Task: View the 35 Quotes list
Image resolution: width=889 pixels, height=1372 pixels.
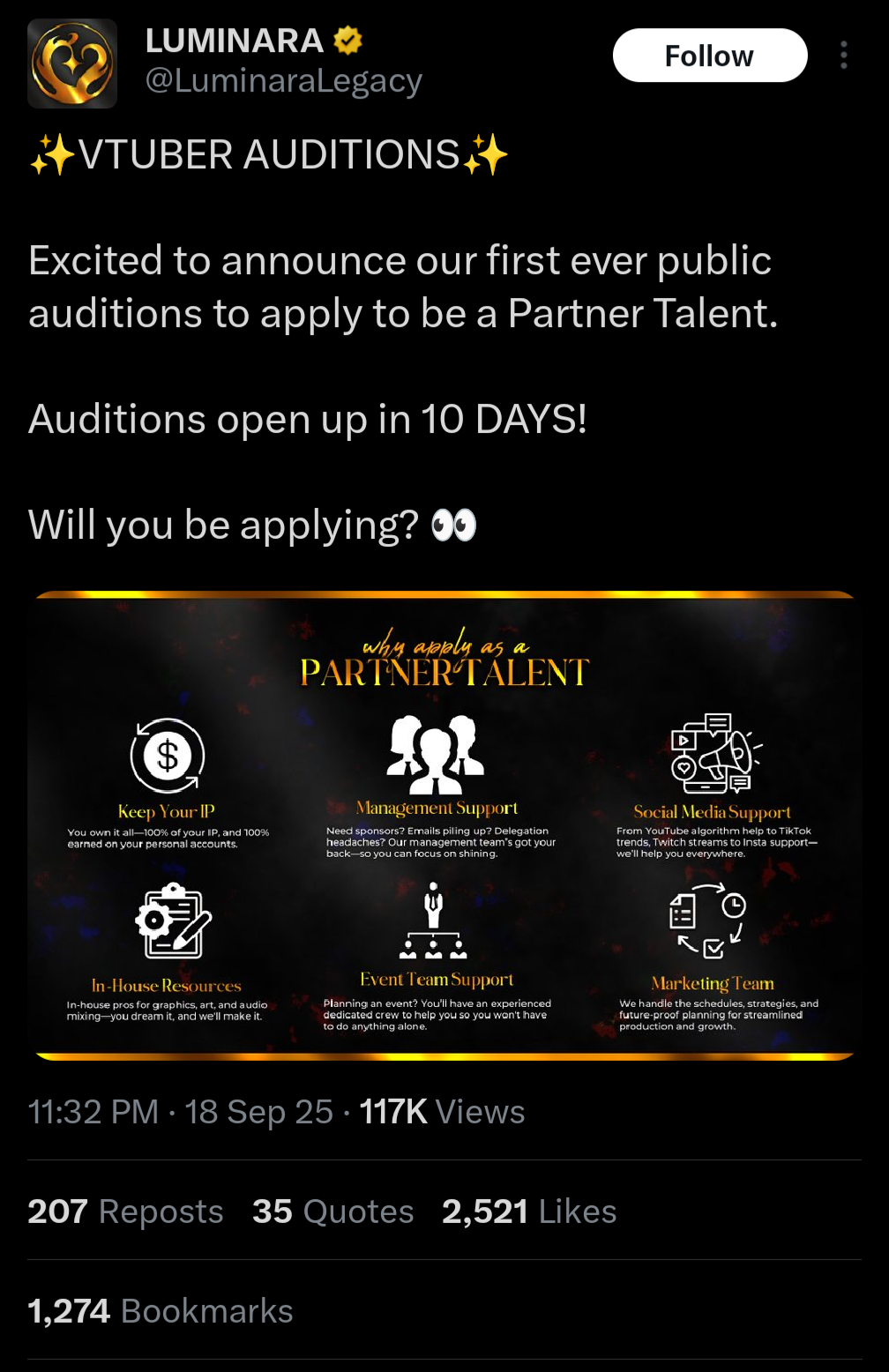Action: (332, 1212)
